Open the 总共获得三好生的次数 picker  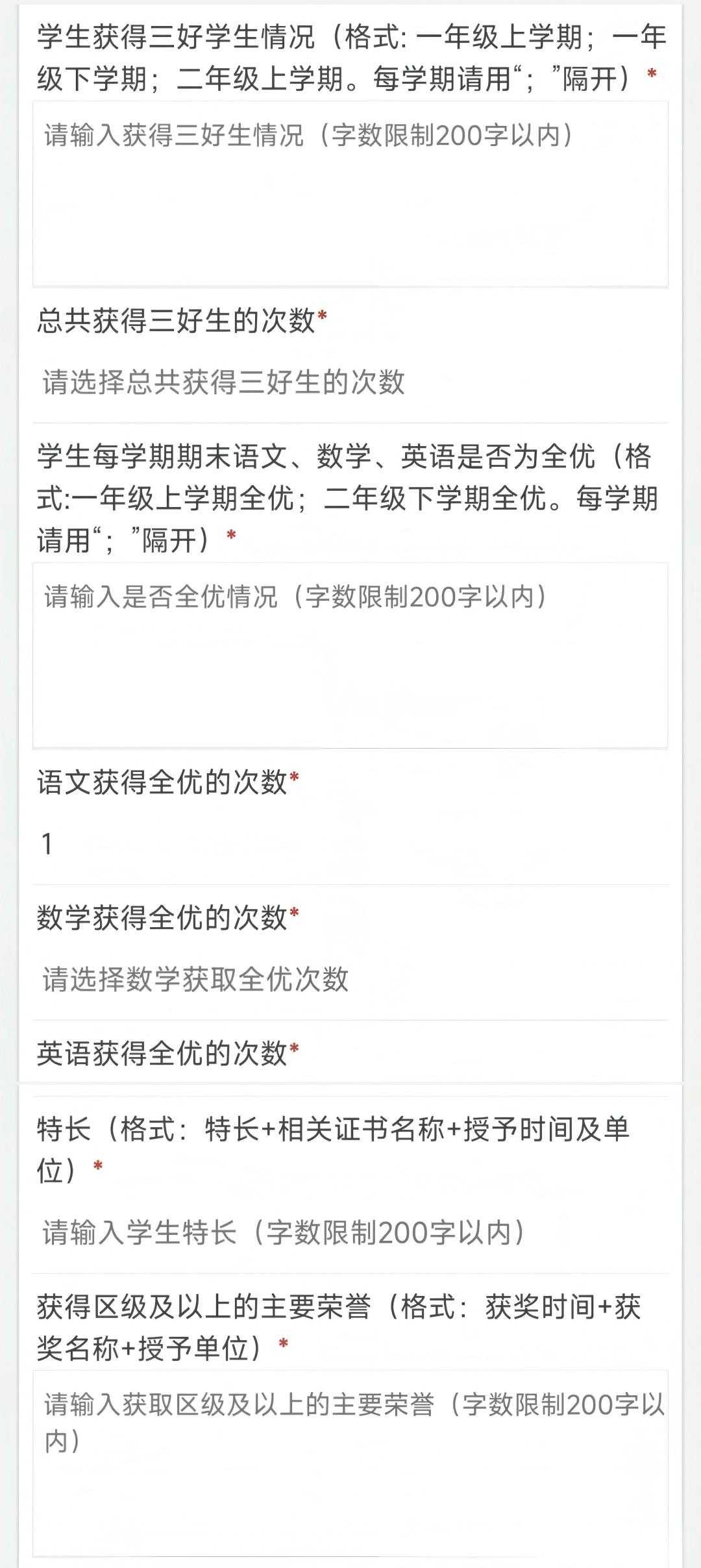(x=350, y=382)
